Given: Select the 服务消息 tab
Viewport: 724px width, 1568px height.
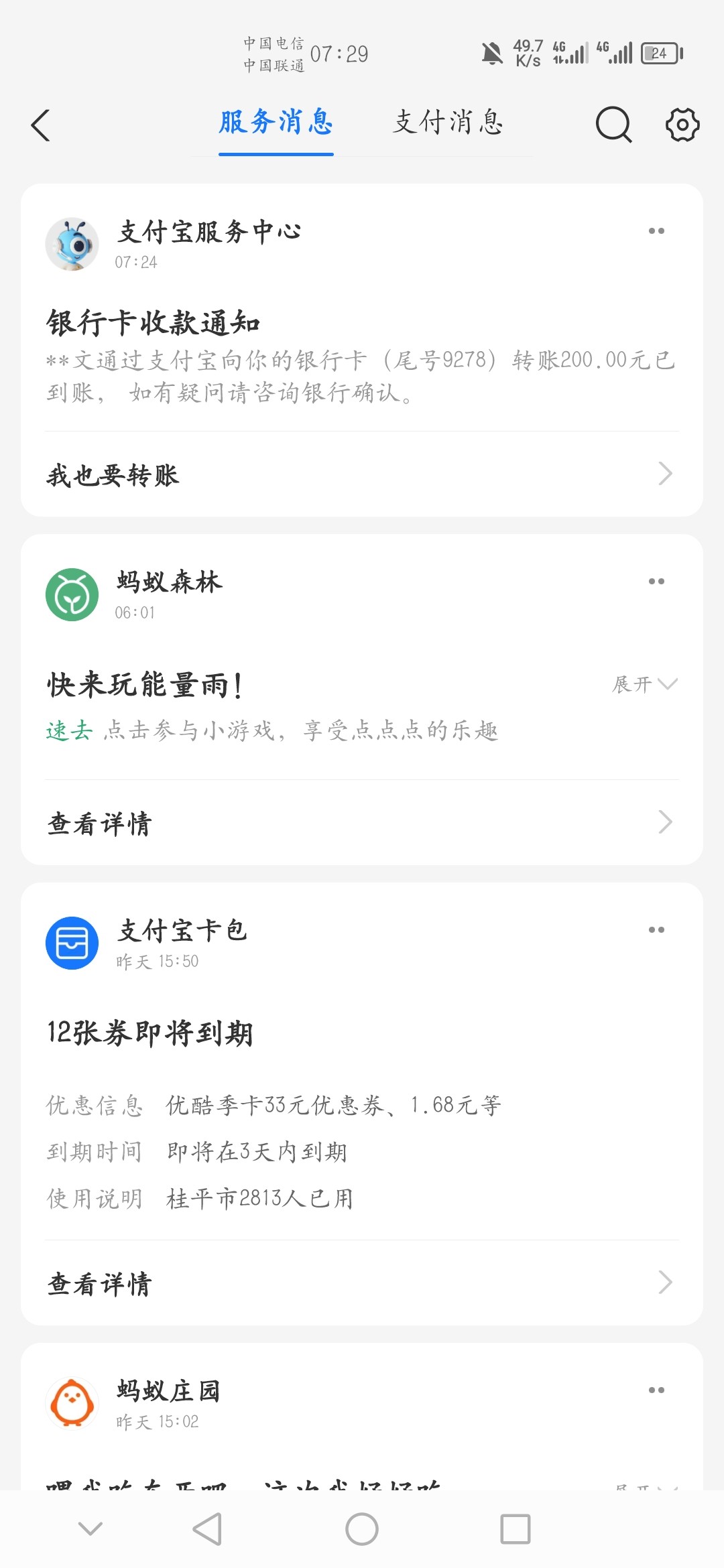Looking at the screenshot, I should [x=276, y=123].
